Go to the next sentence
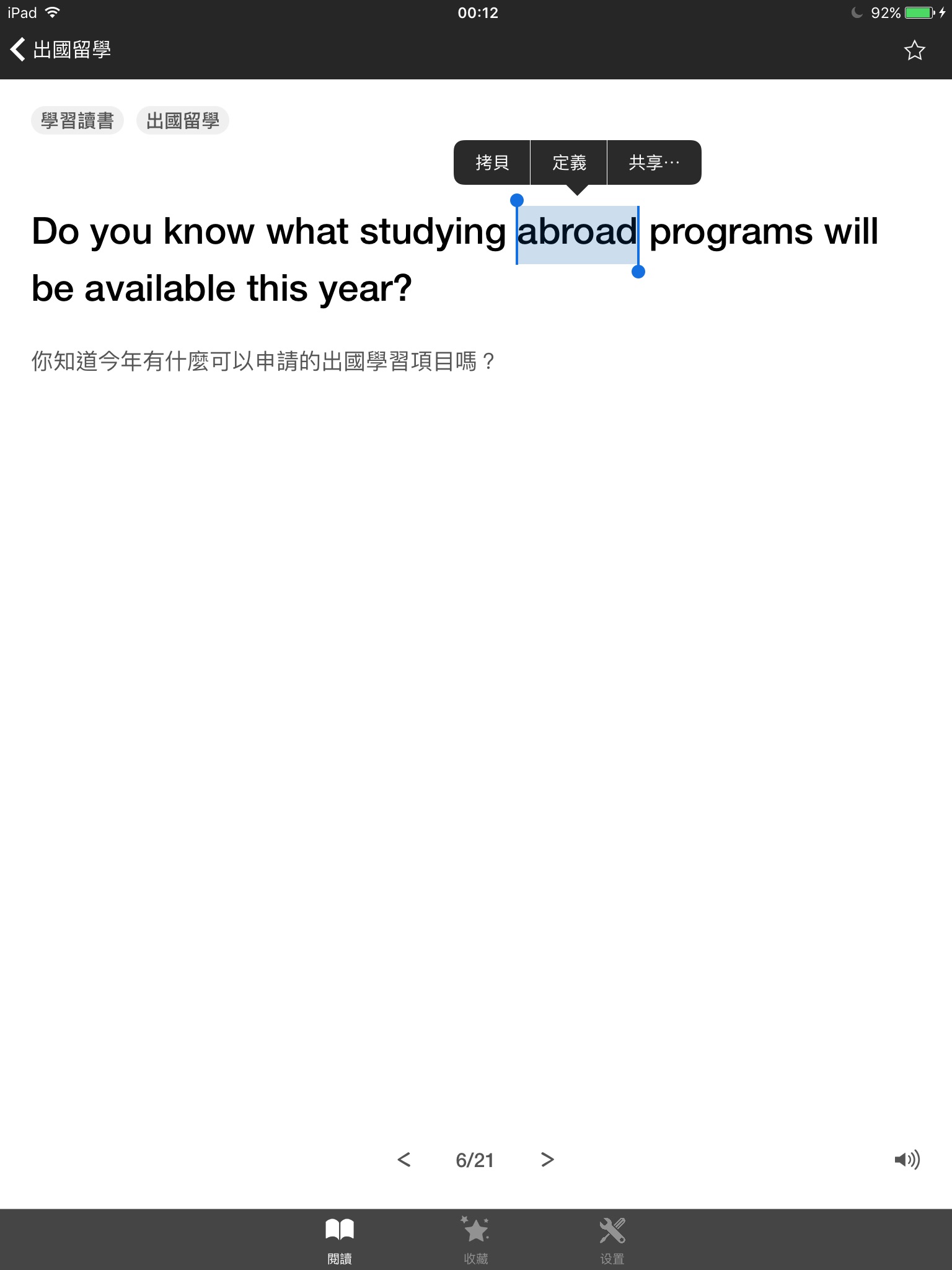The image size is (952, 1270). 547,1160
